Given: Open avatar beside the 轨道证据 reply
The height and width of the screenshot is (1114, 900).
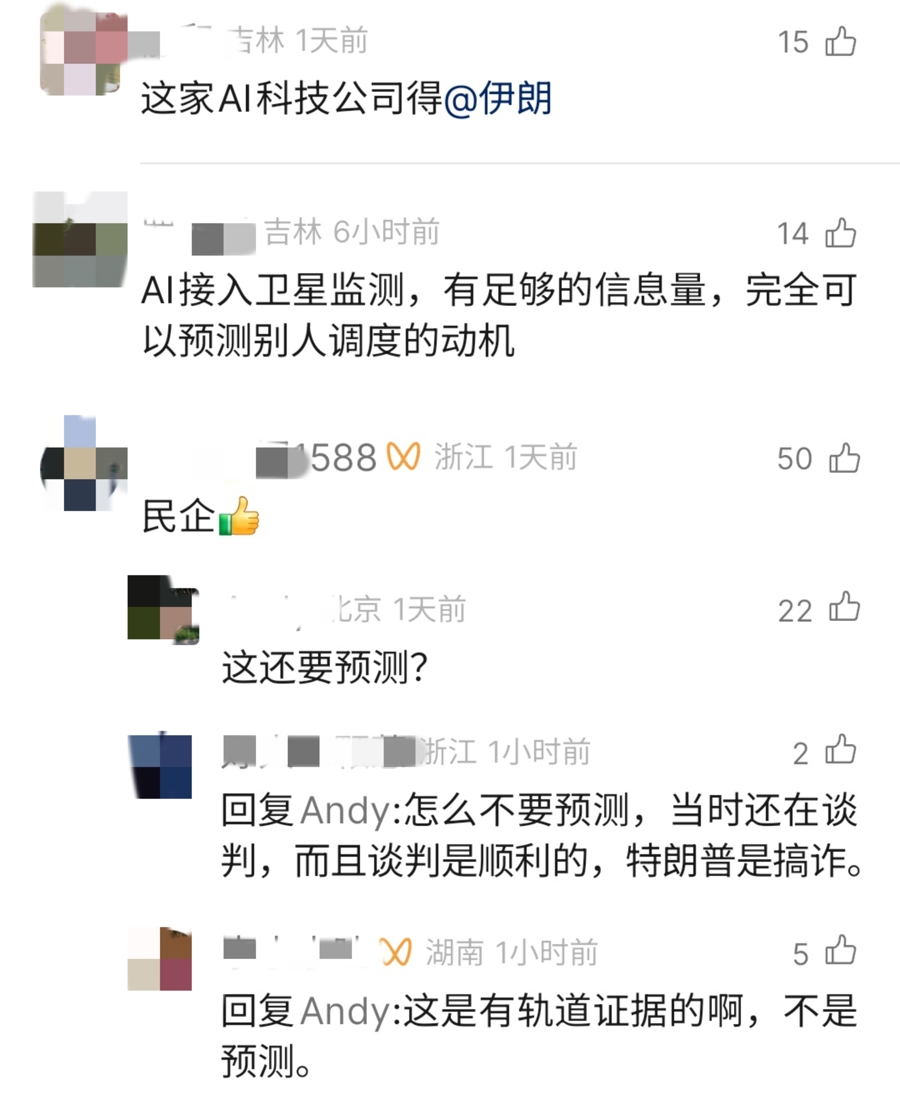Looking at the screenshot, I should point(160,959).
